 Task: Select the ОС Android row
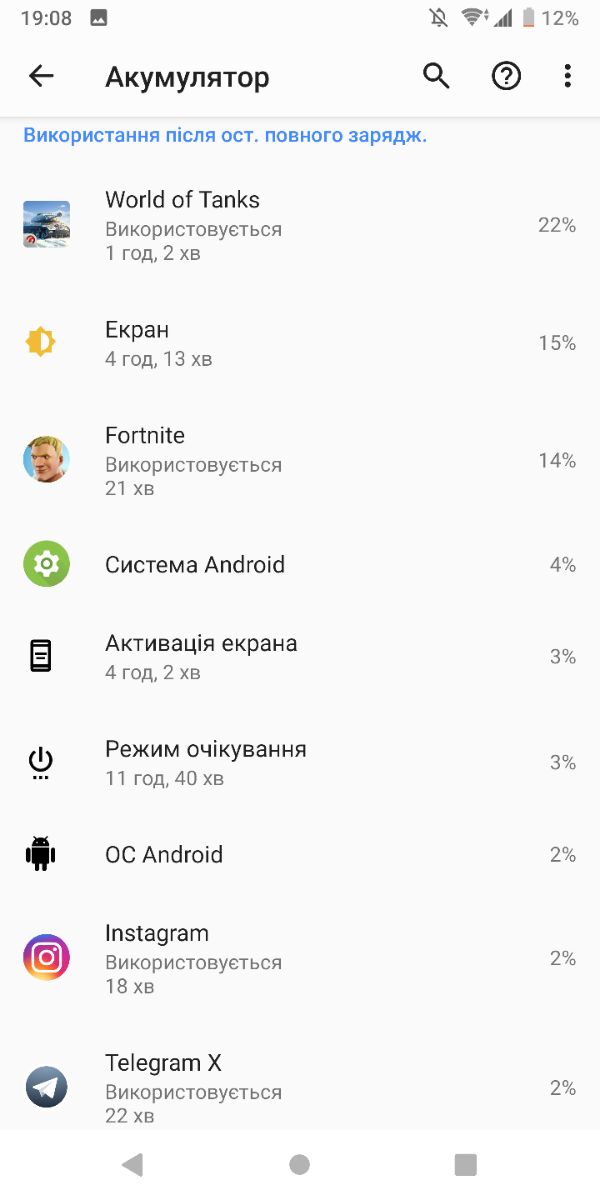(x=300, y=855)
